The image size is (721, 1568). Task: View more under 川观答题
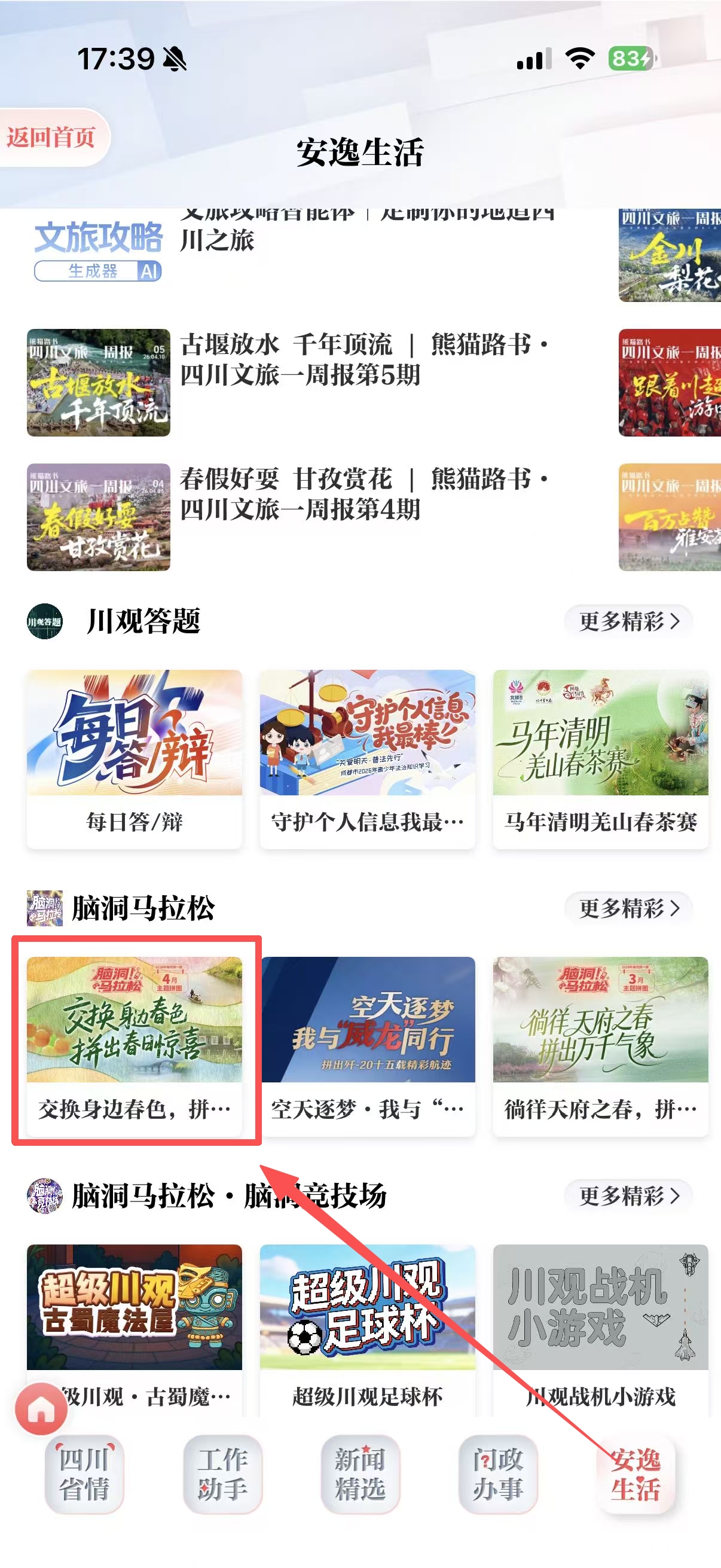[628, 621]
